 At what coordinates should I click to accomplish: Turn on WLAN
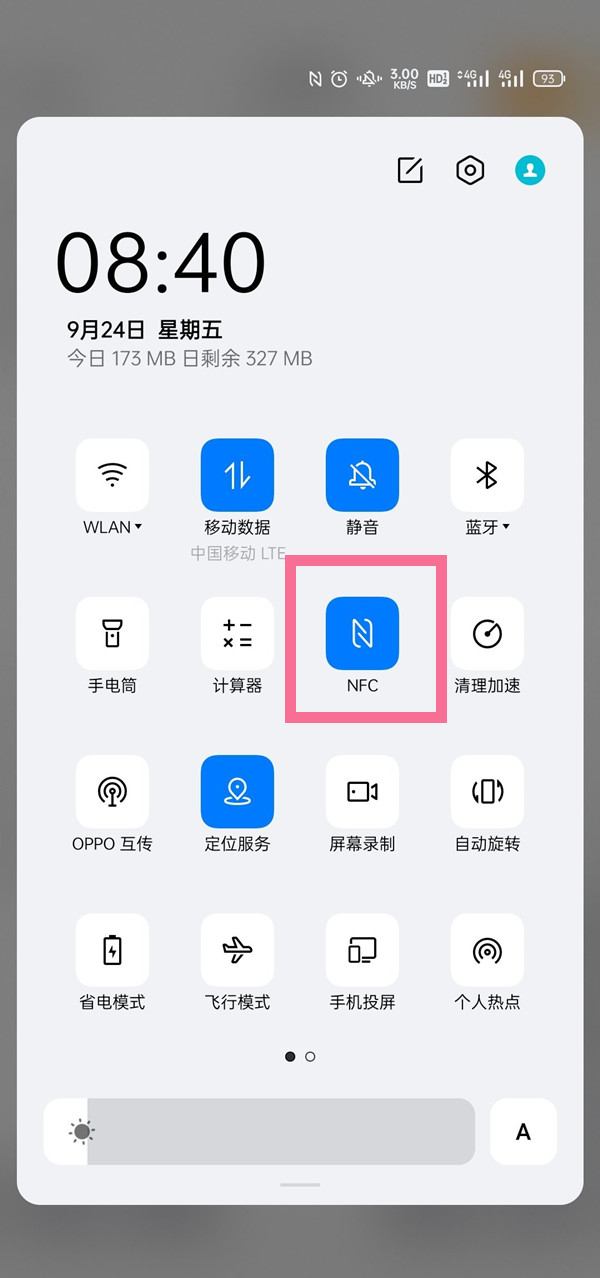(112, 476)
